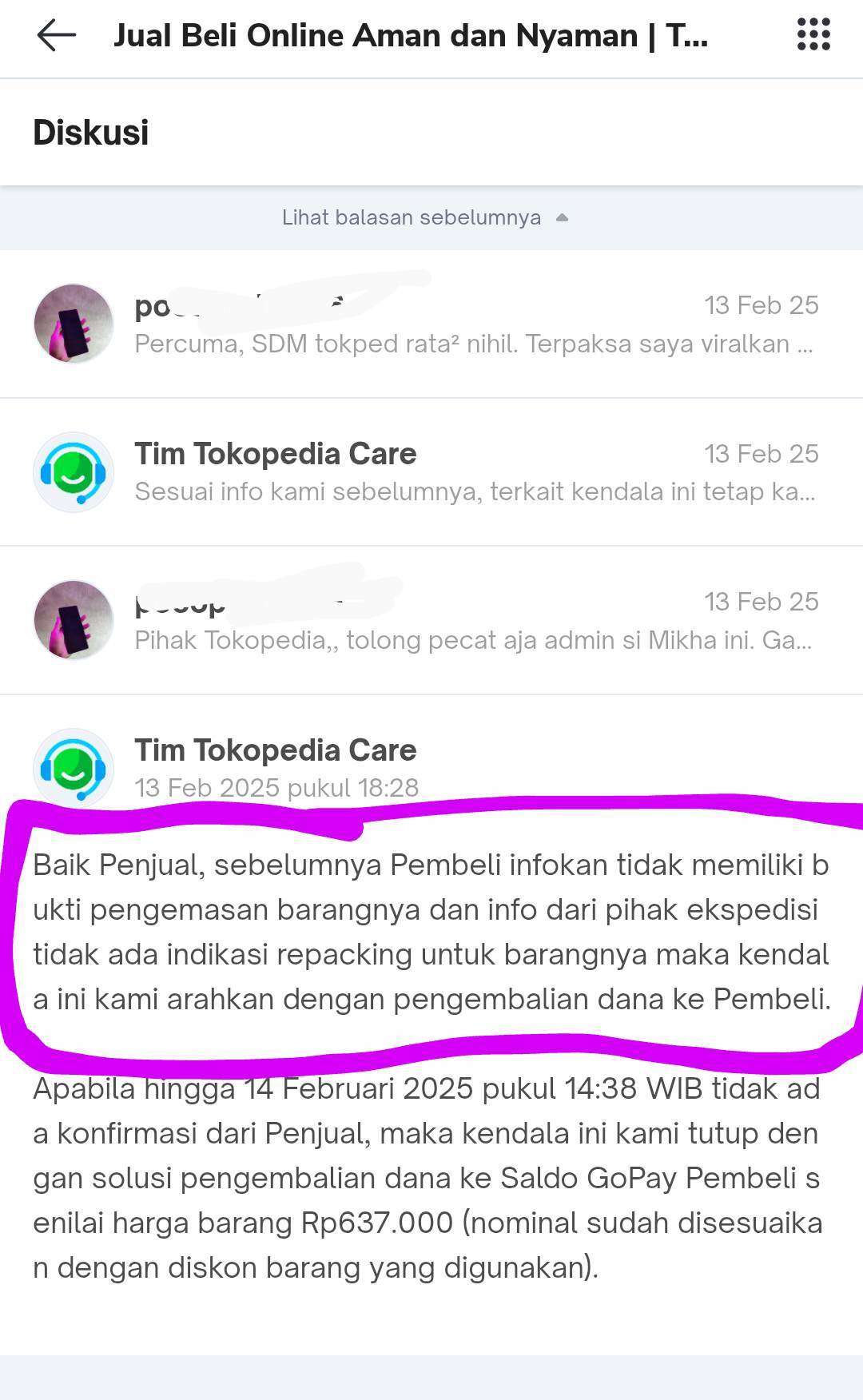The width and height of the screenshot is (863, 1400).
Task: Go back using the arrow icon
Action: click(56, 36)
